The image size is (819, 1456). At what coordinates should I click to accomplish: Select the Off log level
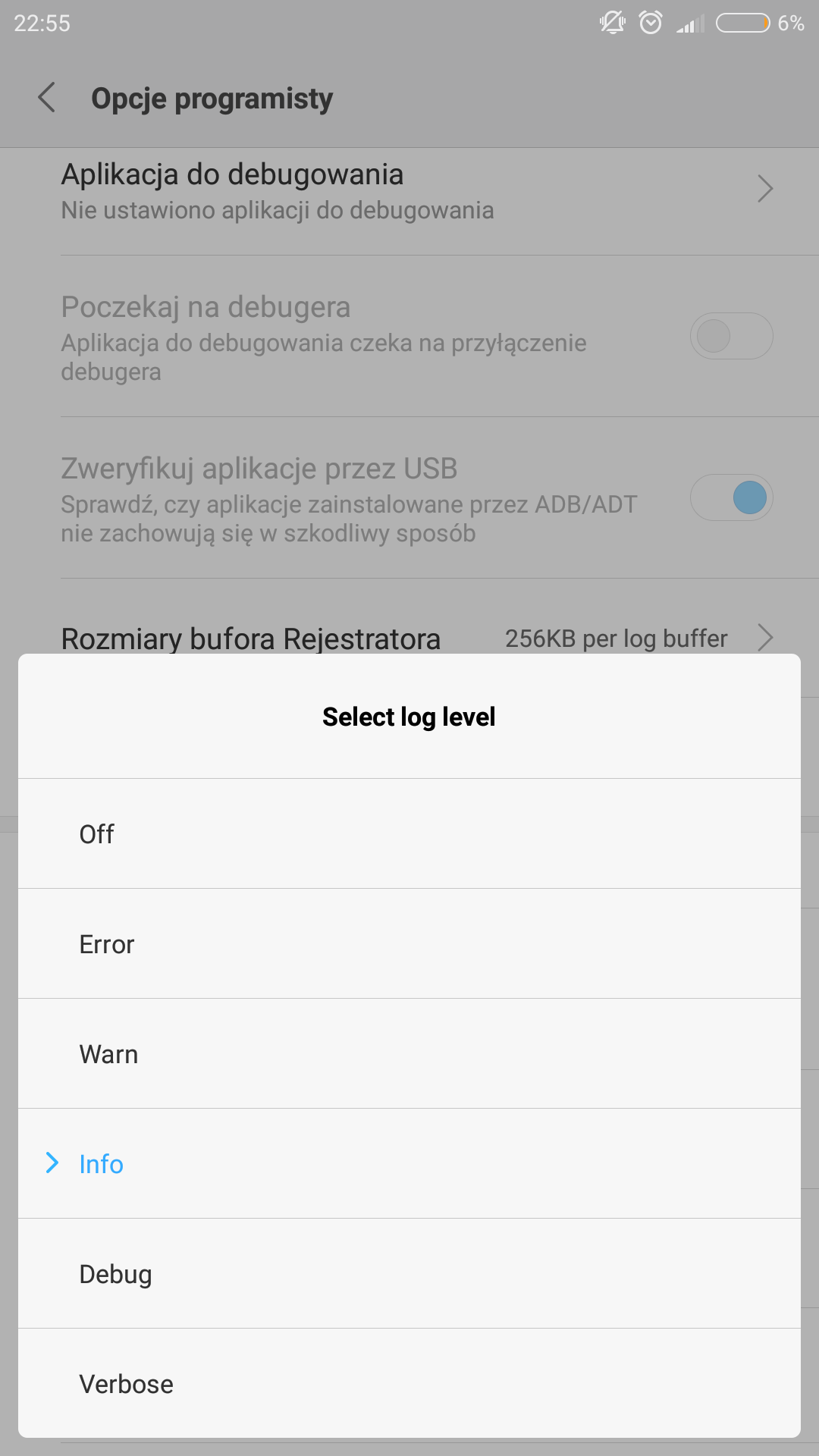pyautogui.click(x=409, y=833)
